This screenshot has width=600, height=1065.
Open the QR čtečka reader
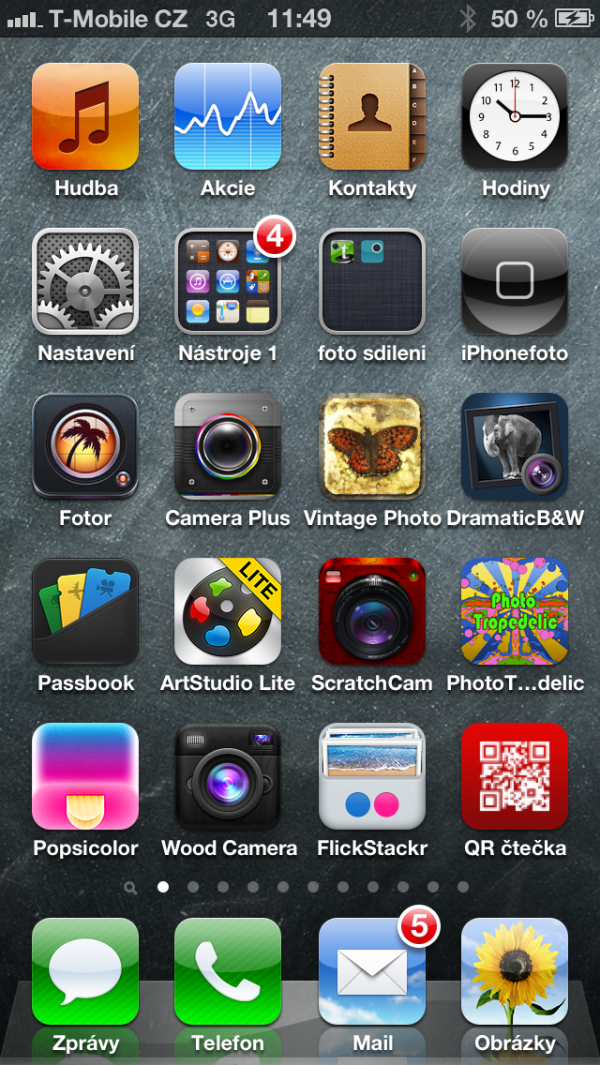(x=515, y=777)
